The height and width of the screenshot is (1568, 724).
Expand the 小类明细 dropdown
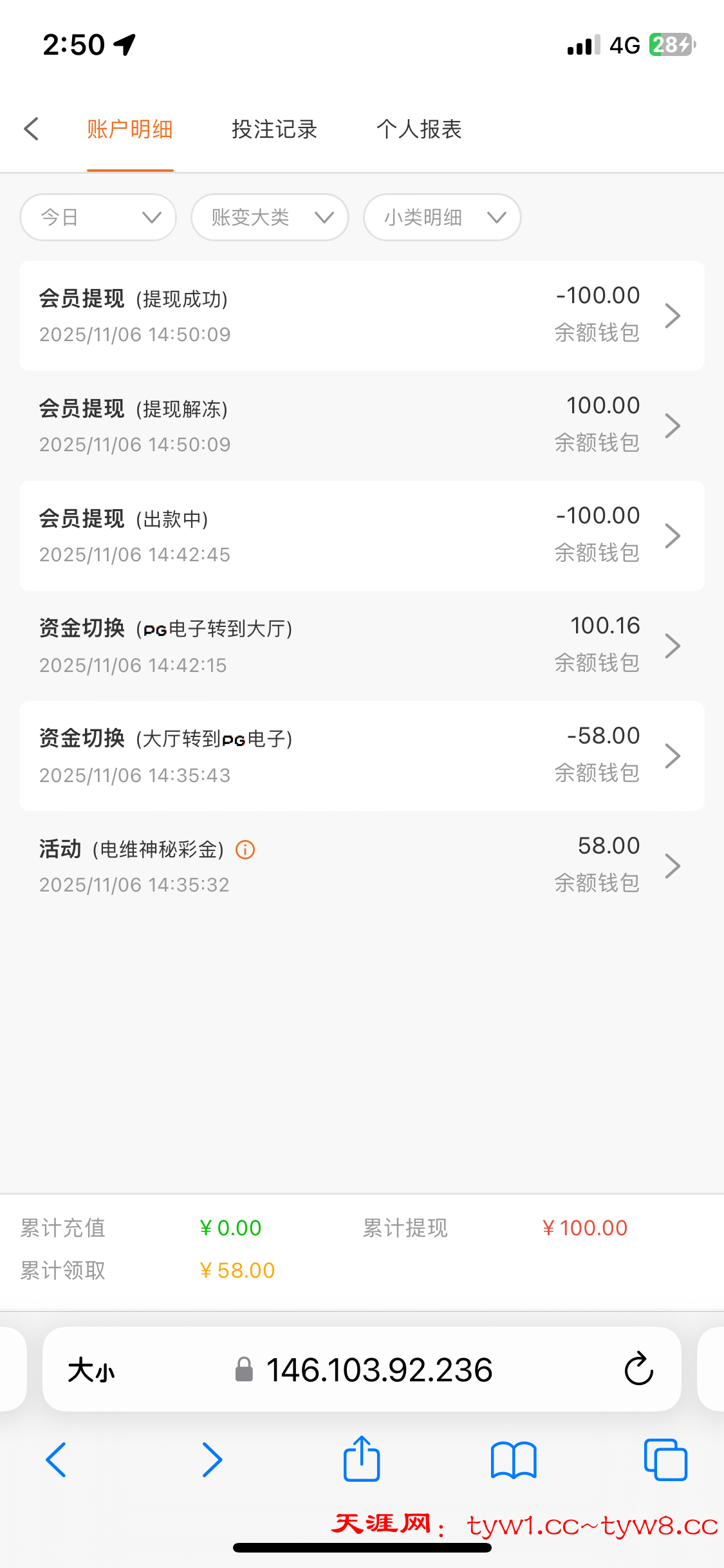(442, 218)
